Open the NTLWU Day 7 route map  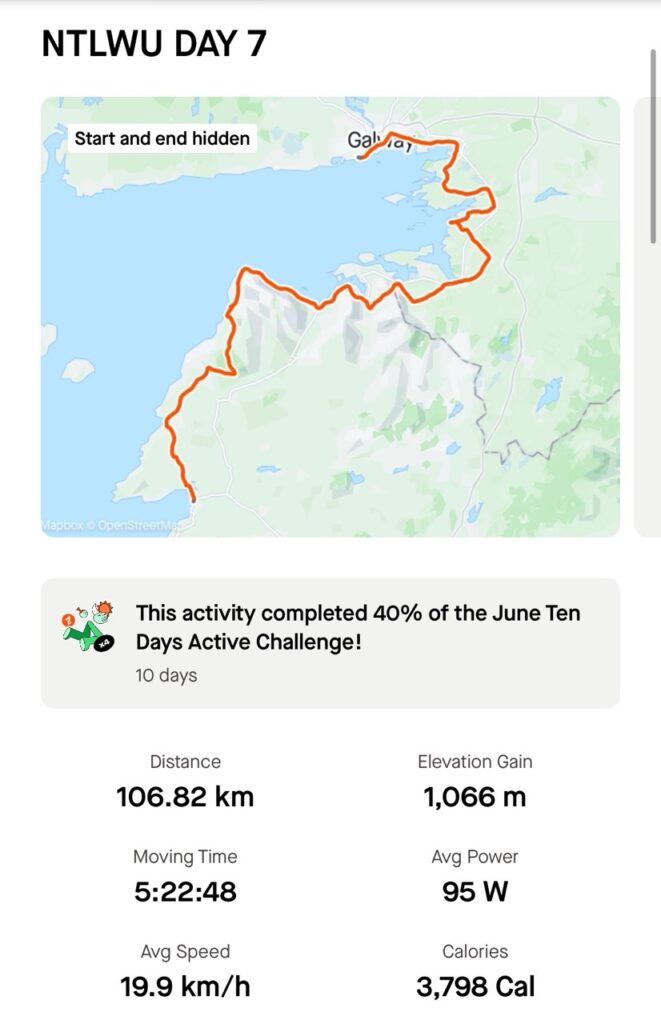click(330, 316)
